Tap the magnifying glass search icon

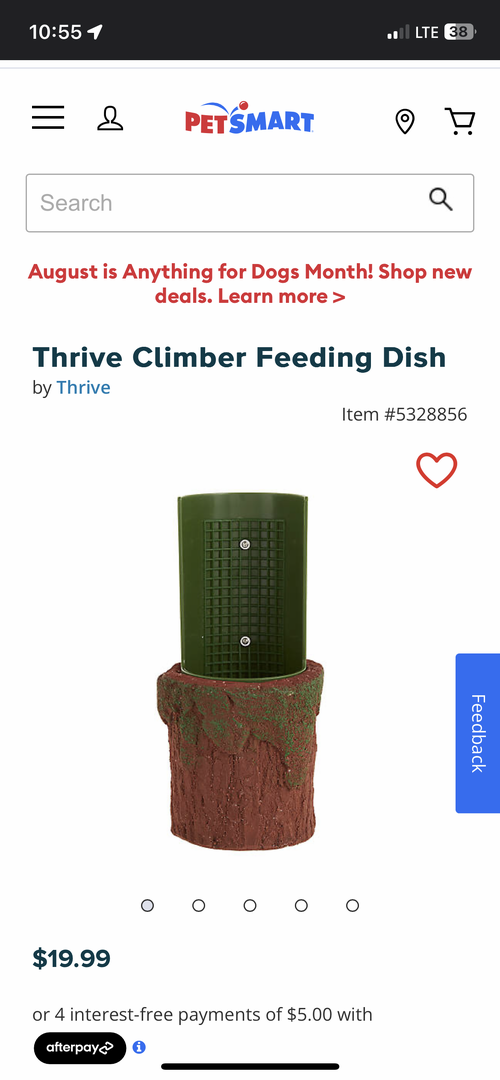pos(441,199)
